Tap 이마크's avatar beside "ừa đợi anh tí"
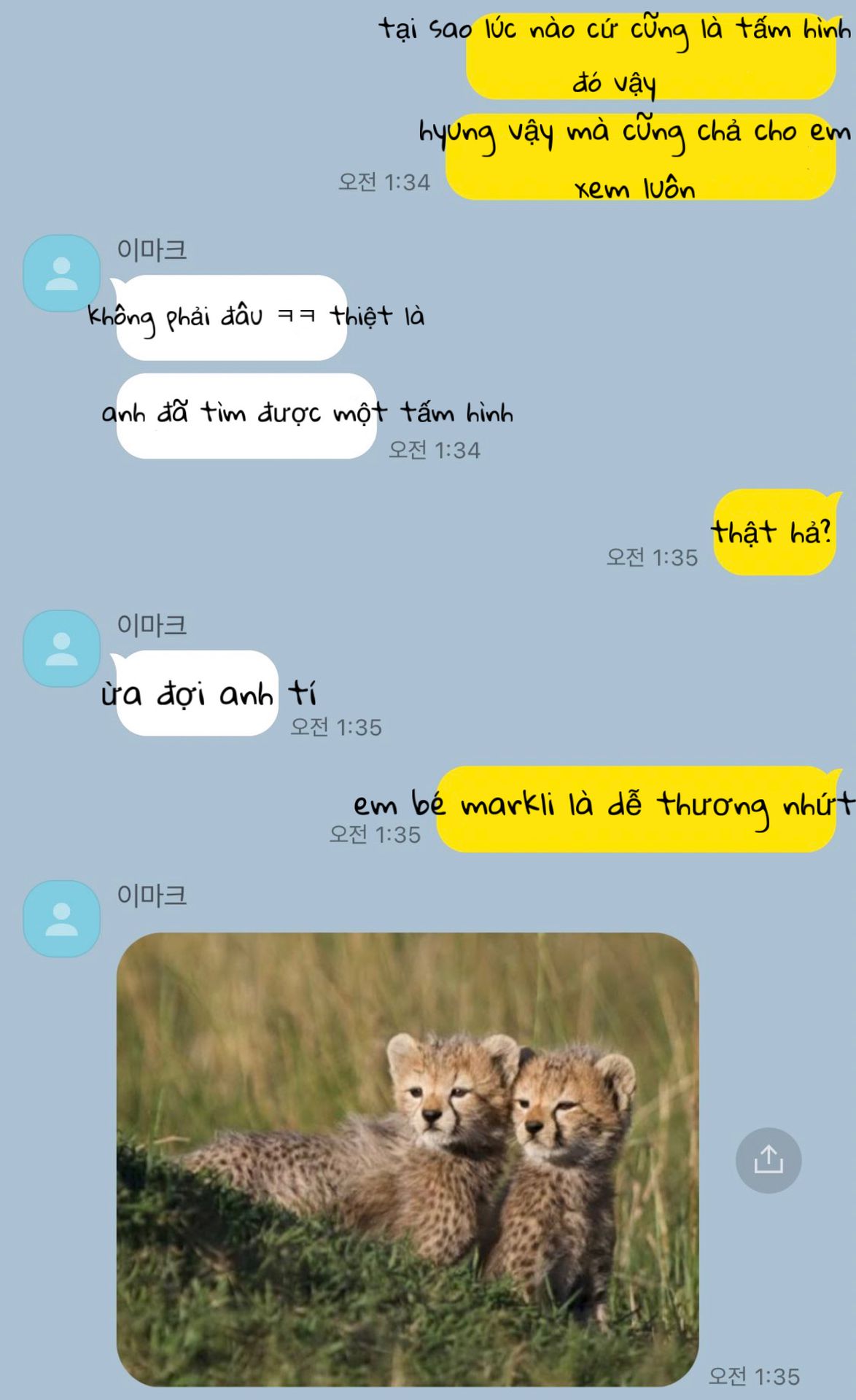Image resolution: width=856 pixels, height=1400 pixels. 61,648
